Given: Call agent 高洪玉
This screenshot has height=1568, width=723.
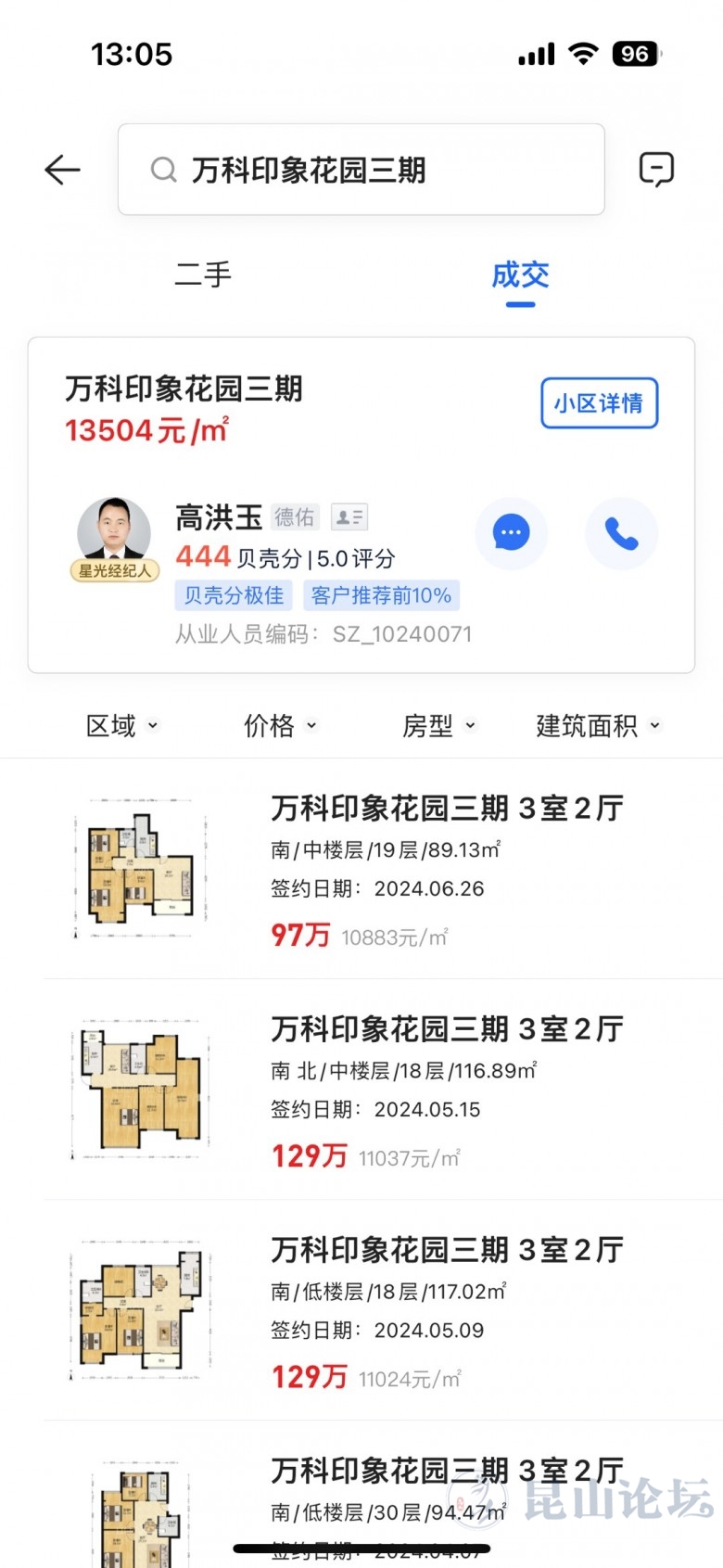Looking at the screenshot, I should tap(621, 533).
